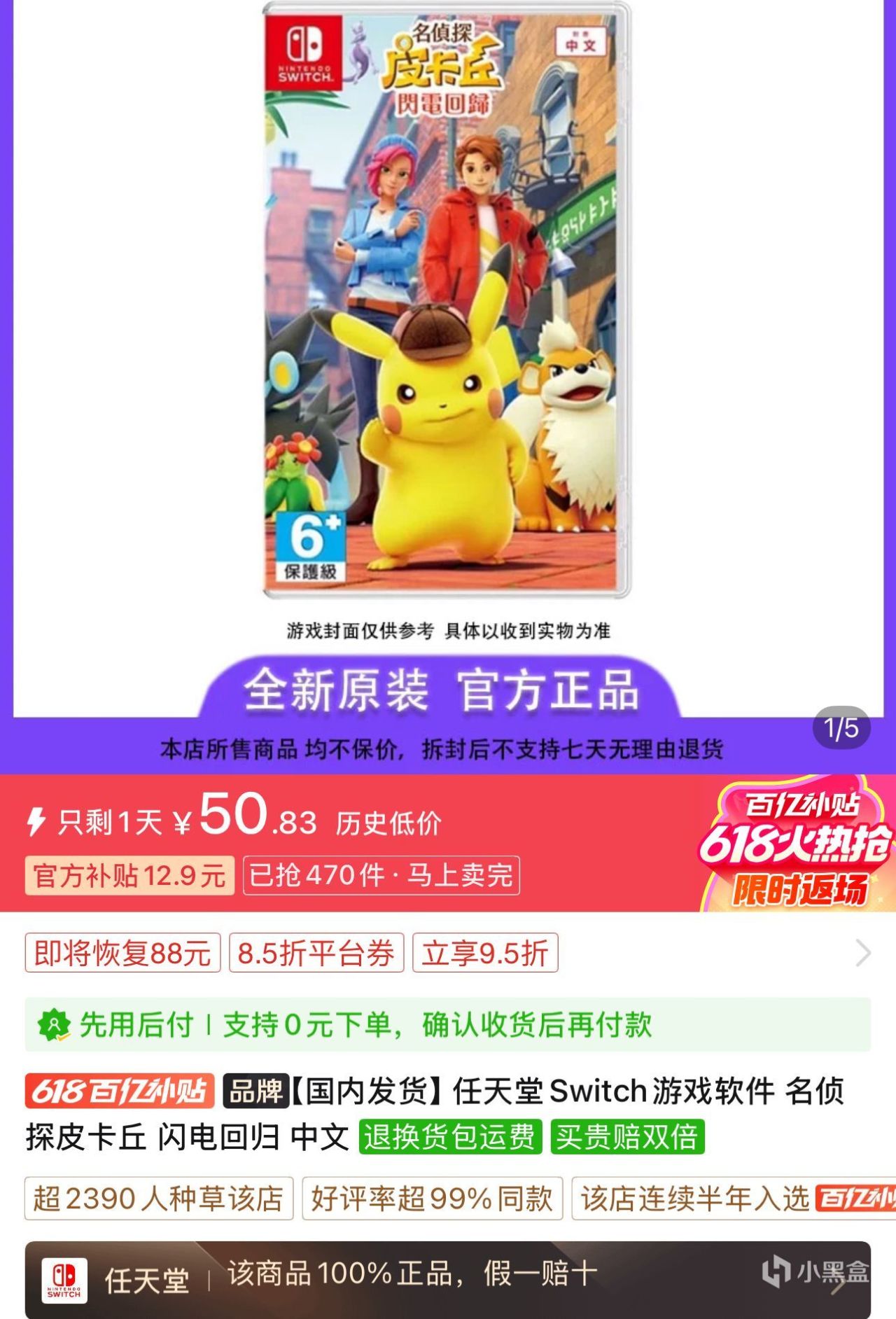Tap the 退换货包运费 guarantee tag
Viewport: 896px width, 1319px height.
[x=450, y=1137]
